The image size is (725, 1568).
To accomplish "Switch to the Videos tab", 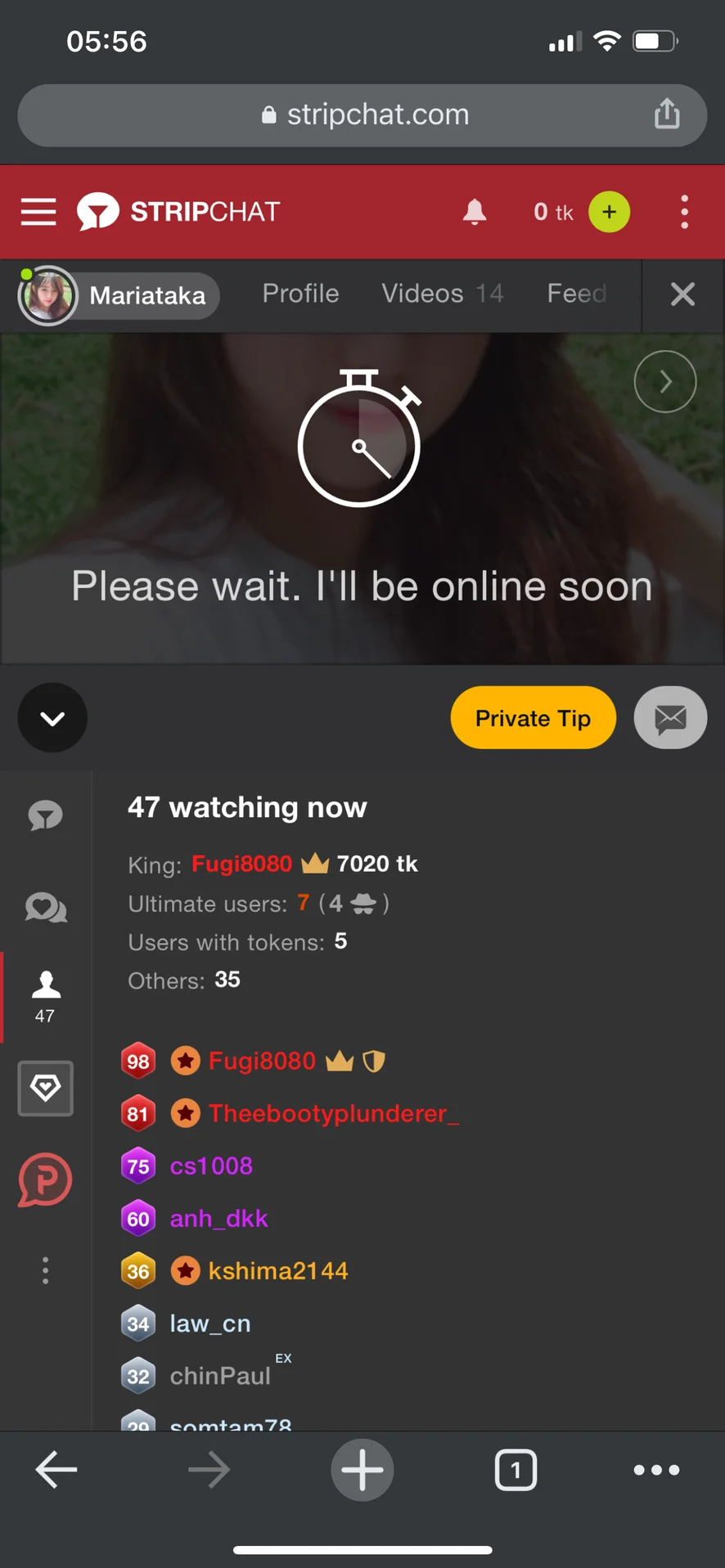I will (x=442, y=294).
